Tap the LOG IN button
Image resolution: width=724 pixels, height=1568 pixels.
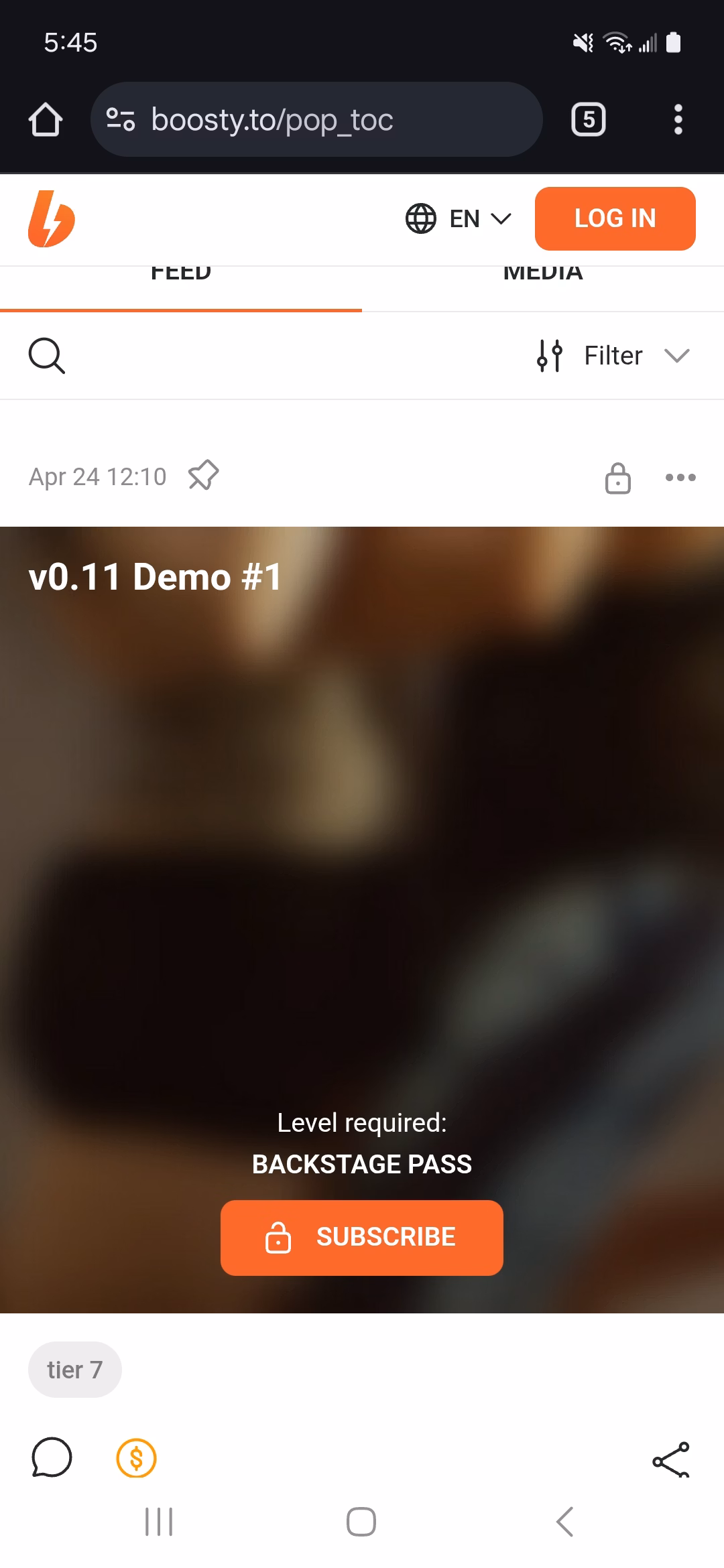(x=615, y=218)
